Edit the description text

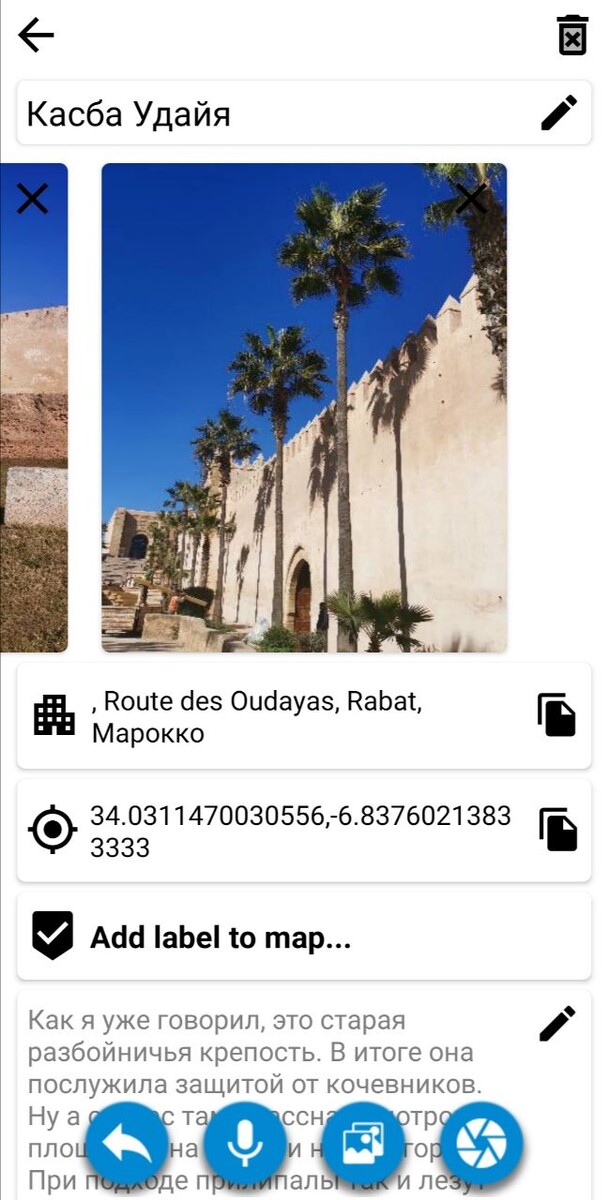(557, 1023)
